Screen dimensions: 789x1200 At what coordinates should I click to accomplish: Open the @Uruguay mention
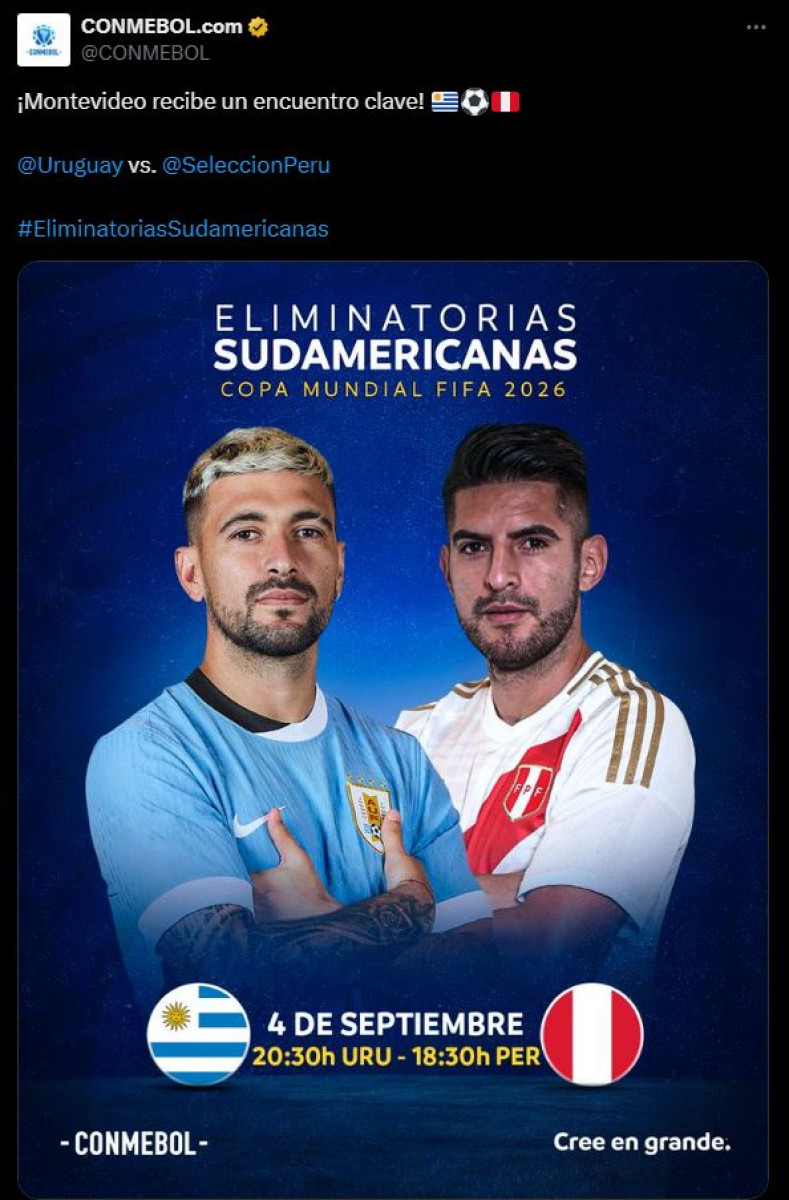[x=70, y=165]
